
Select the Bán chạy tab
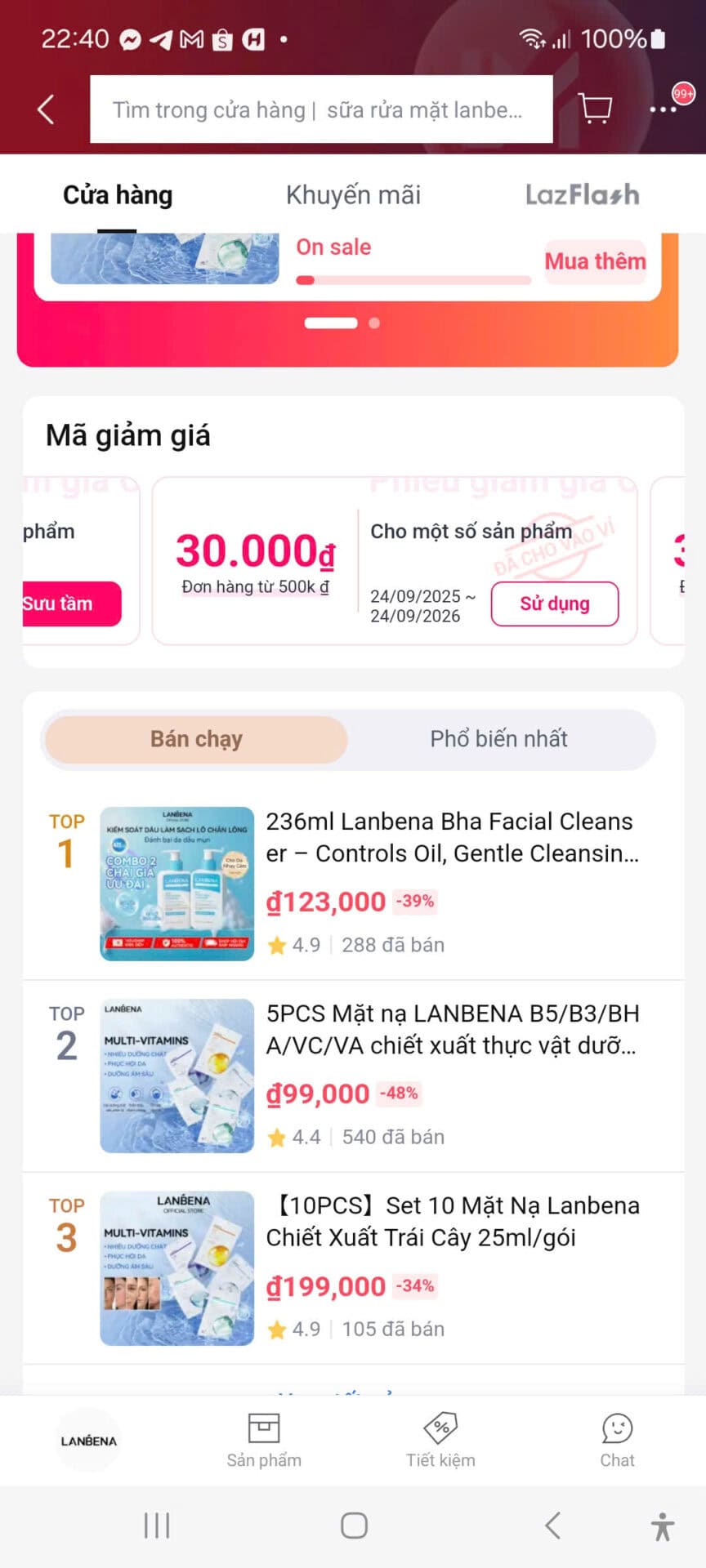(195, 739)
